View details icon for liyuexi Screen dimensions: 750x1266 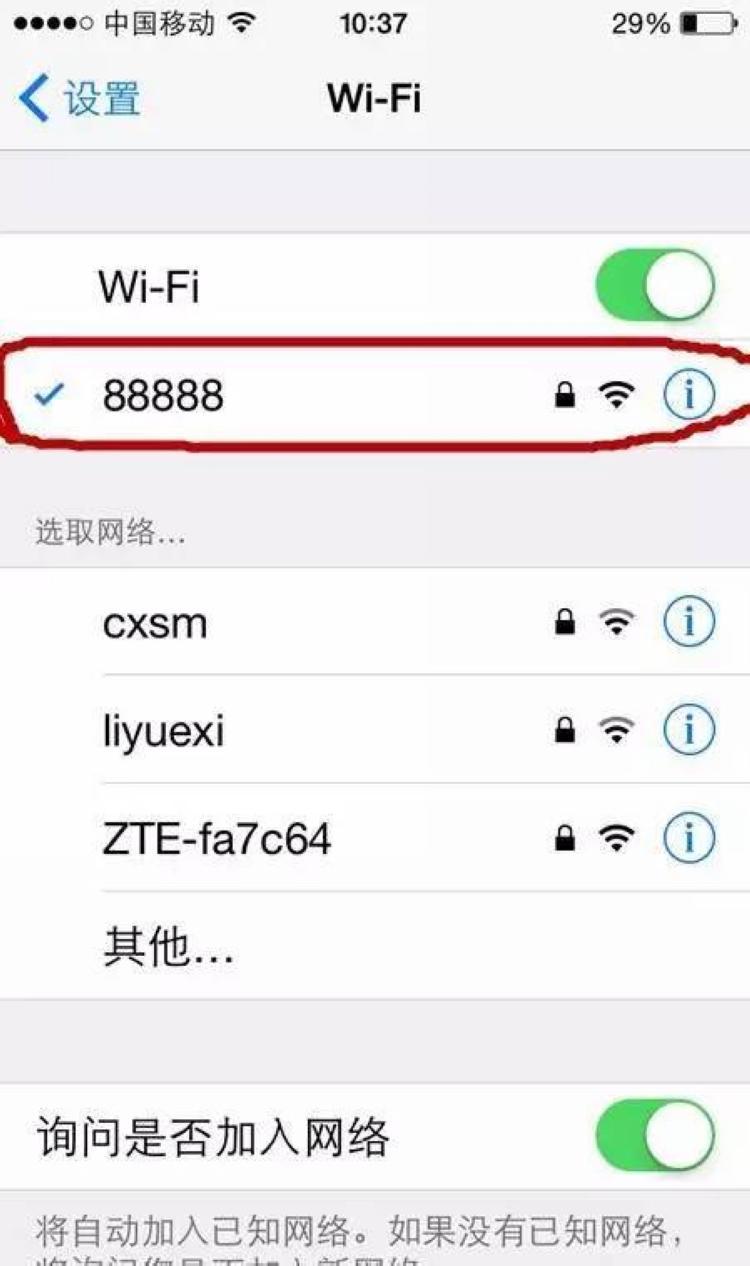(690, 730)
